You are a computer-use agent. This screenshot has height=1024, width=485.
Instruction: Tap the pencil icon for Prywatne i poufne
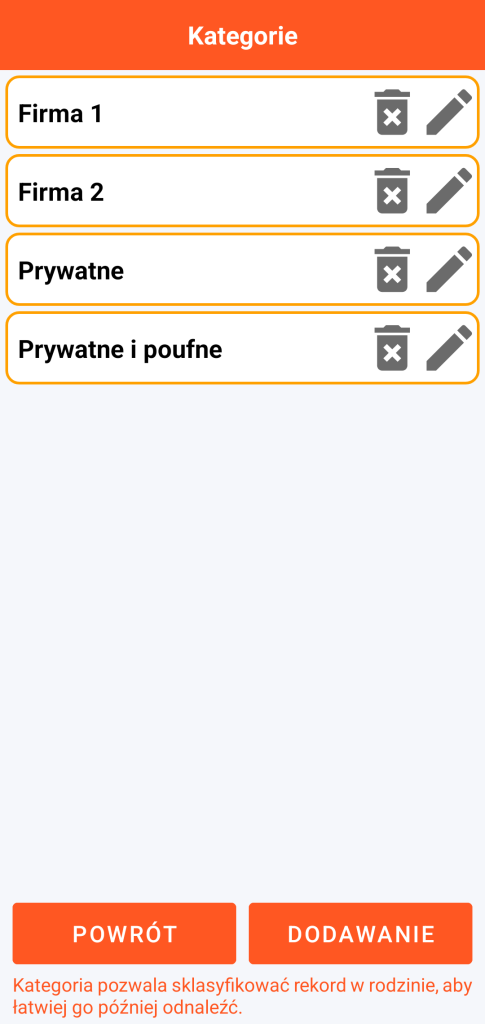click(x=449, y=348)
